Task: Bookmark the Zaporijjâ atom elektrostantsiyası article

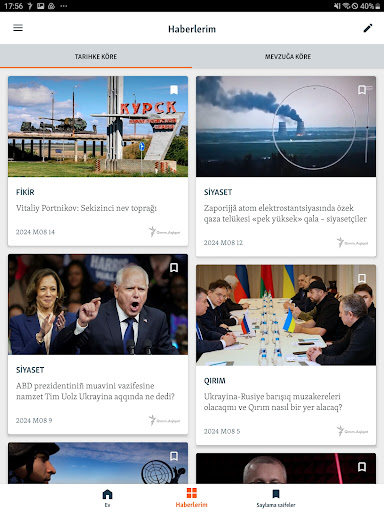Action: 362,90
